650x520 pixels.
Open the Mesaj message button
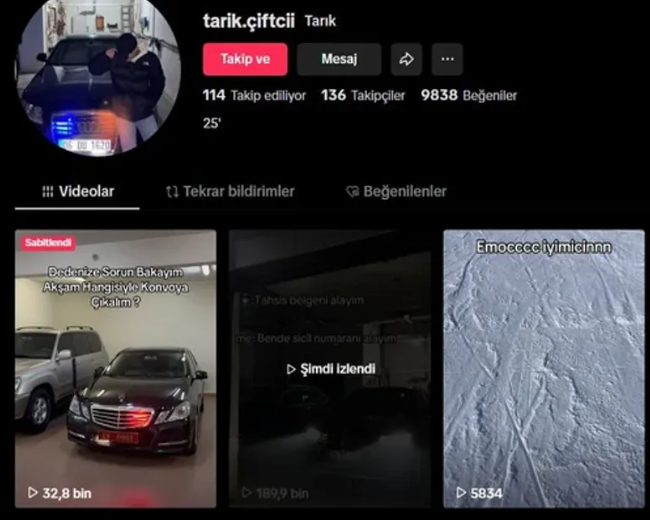point(338,59)
